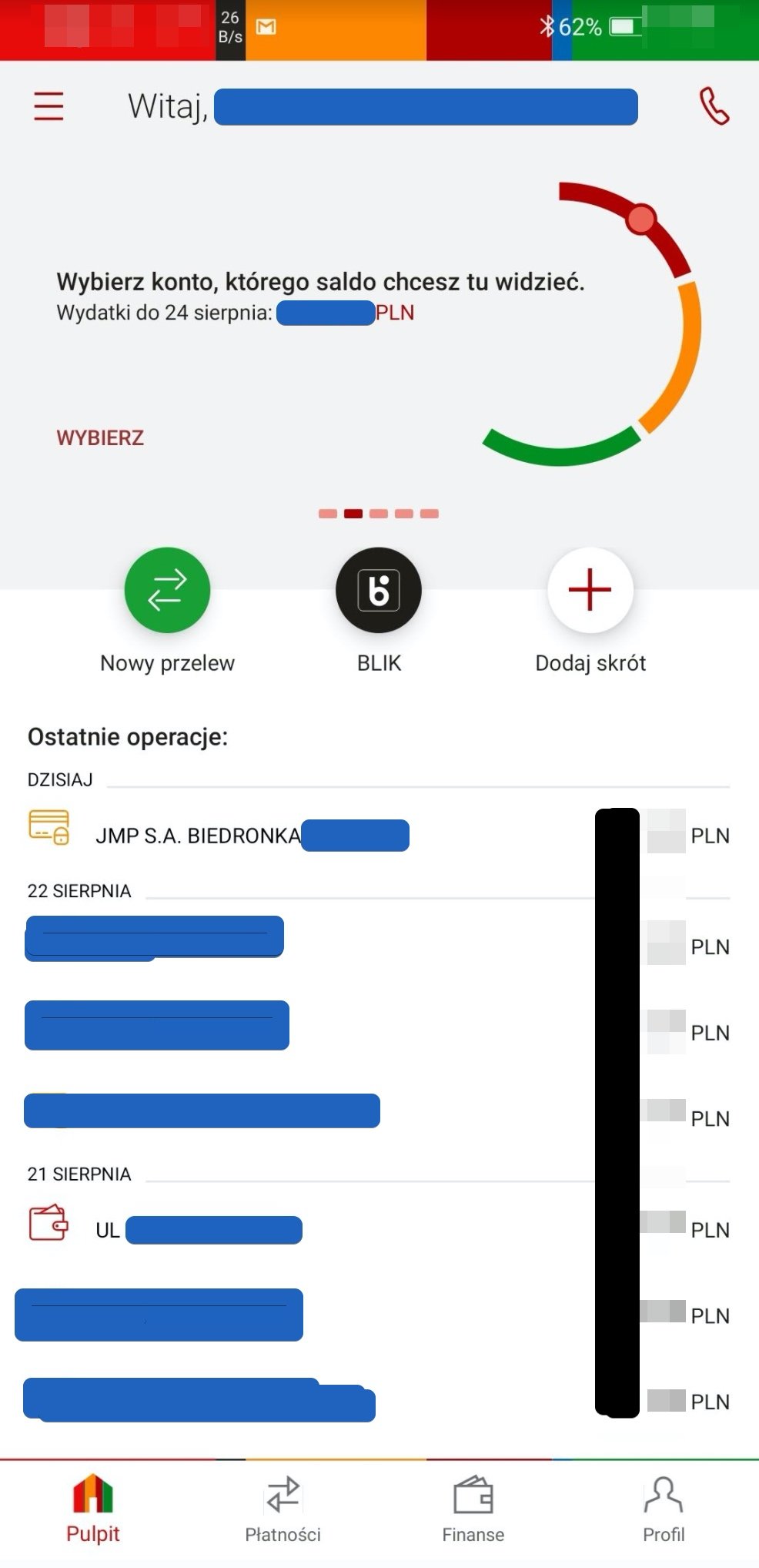Open the JMP S.A. BIEDRONKA transaction

379,836
